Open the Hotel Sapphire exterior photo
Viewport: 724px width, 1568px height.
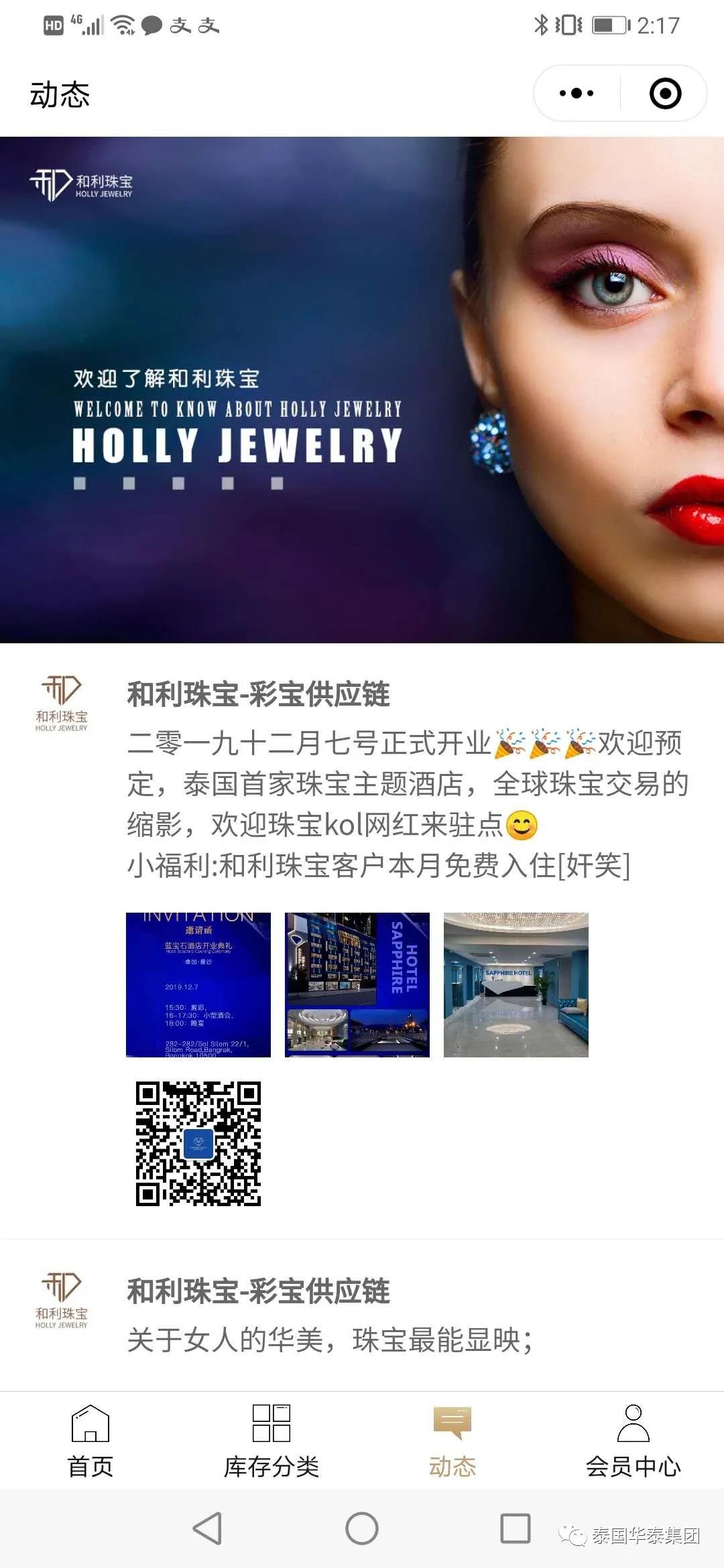(357, 984)
